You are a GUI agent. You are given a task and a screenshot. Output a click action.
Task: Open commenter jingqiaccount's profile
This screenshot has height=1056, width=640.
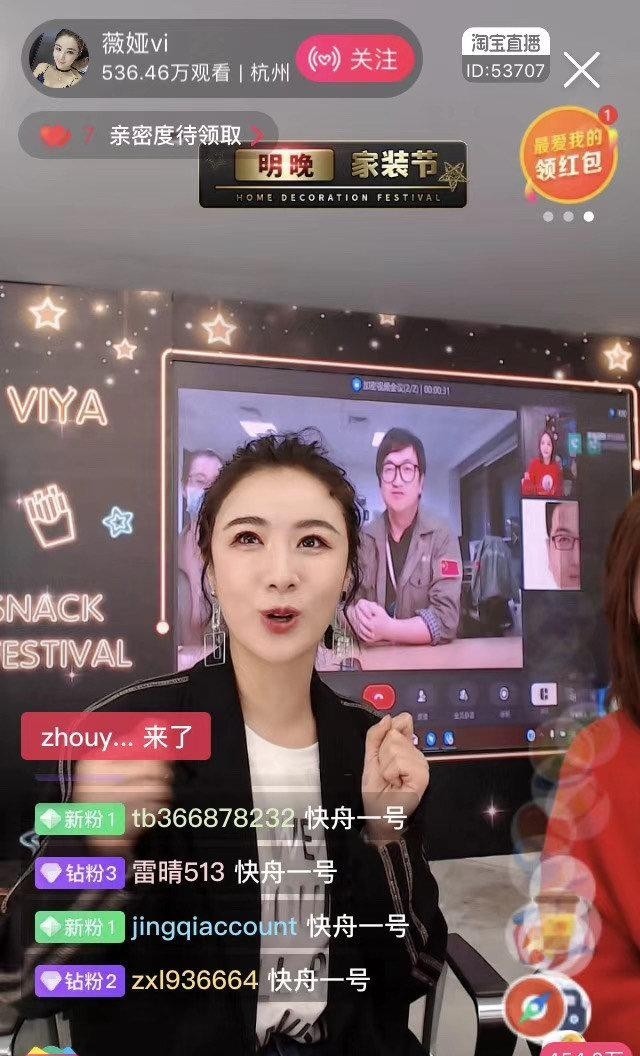214,926
